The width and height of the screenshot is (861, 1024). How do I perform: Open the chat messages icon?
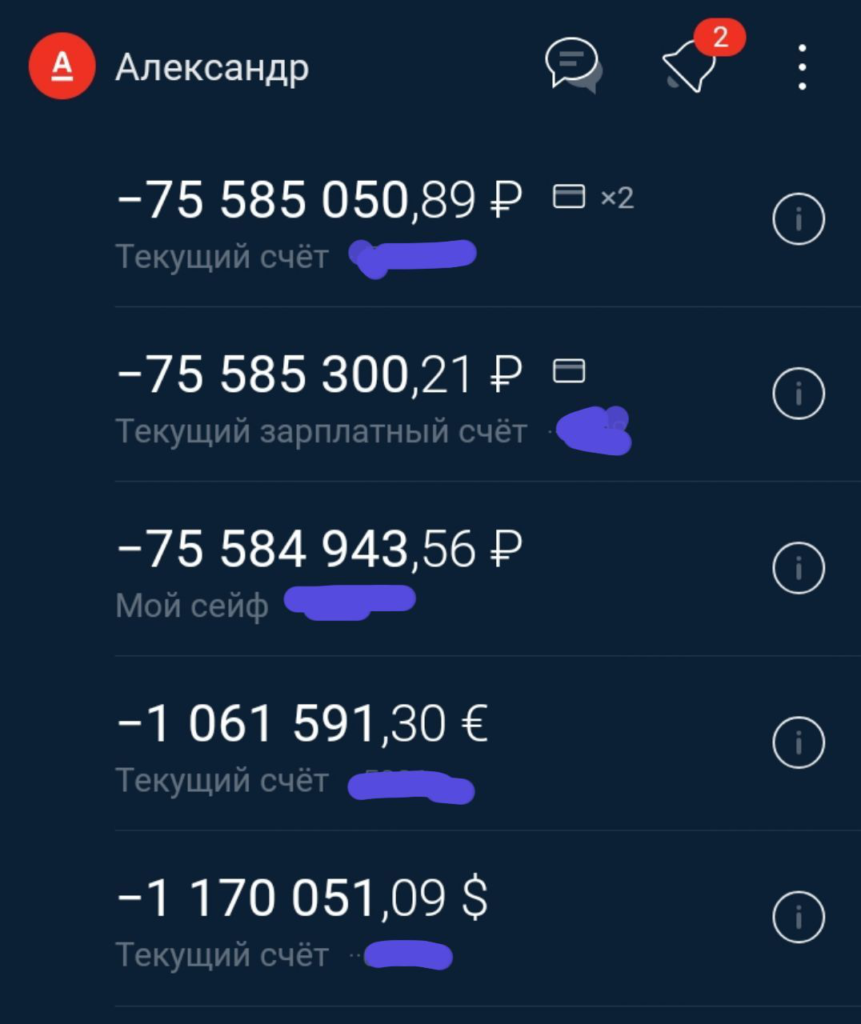point(572,66)
